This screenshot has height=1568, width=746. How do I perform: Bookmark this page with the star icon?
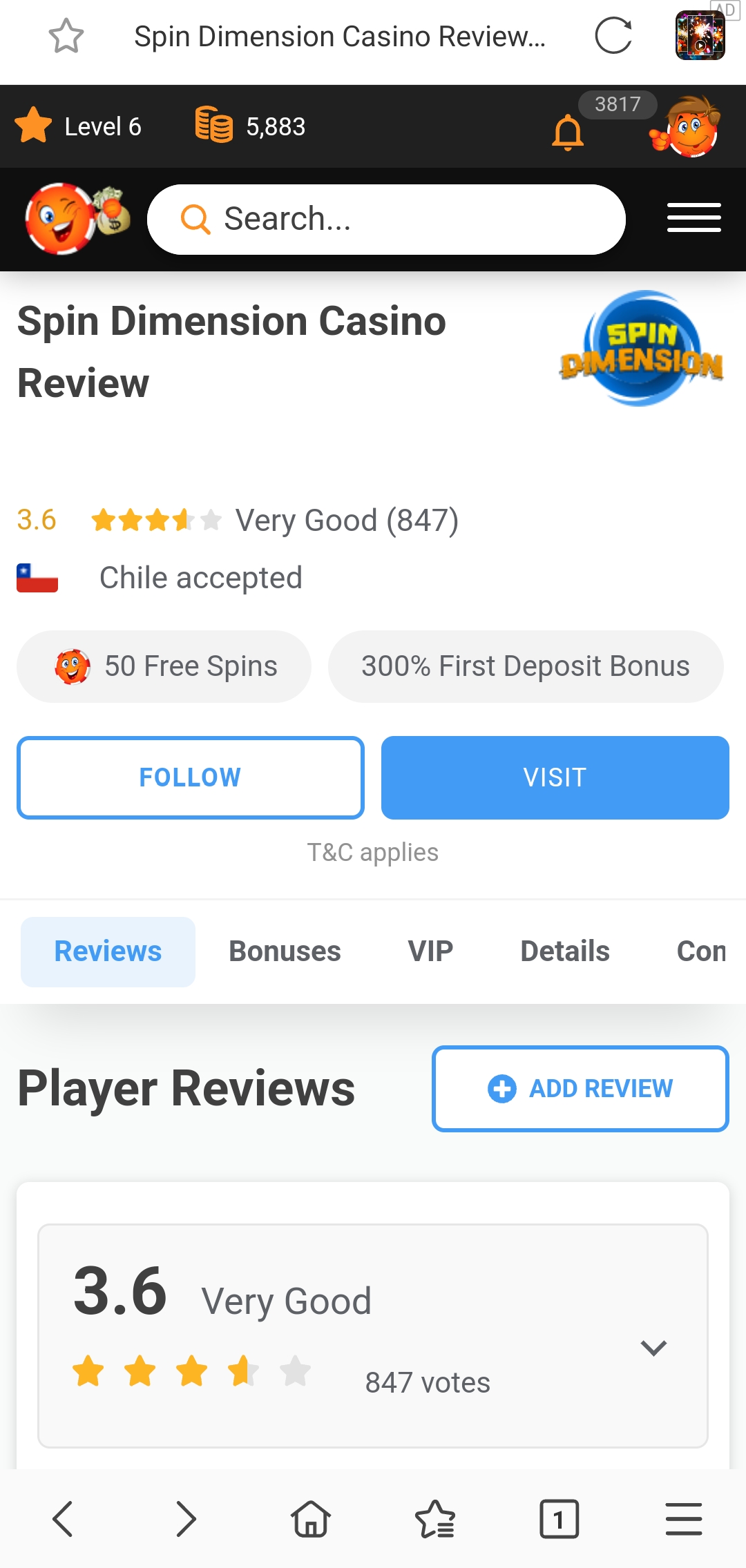(66, 36)
